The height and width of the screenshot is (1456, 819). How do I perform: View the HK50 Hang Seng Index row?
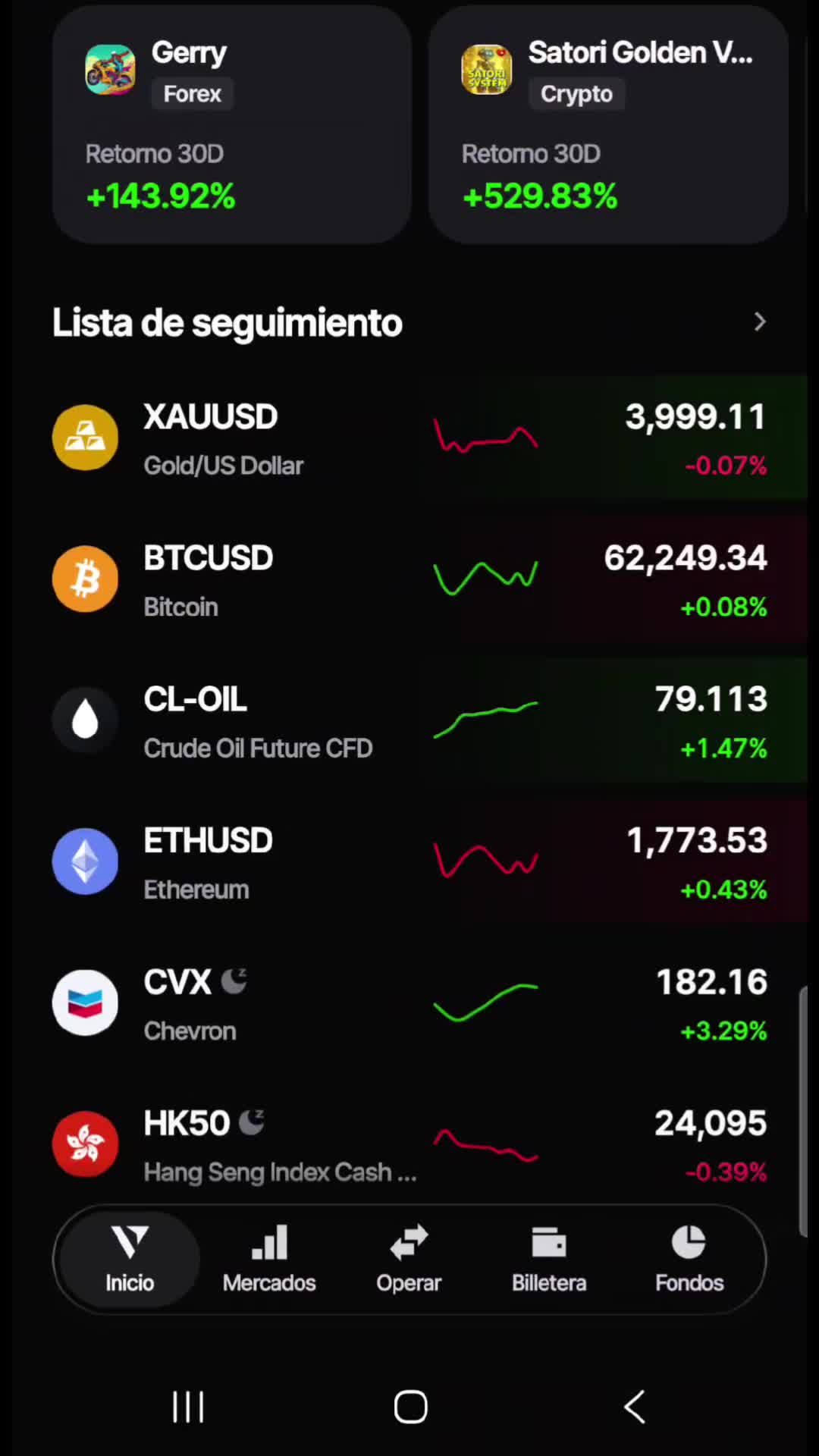(409, 1145)
